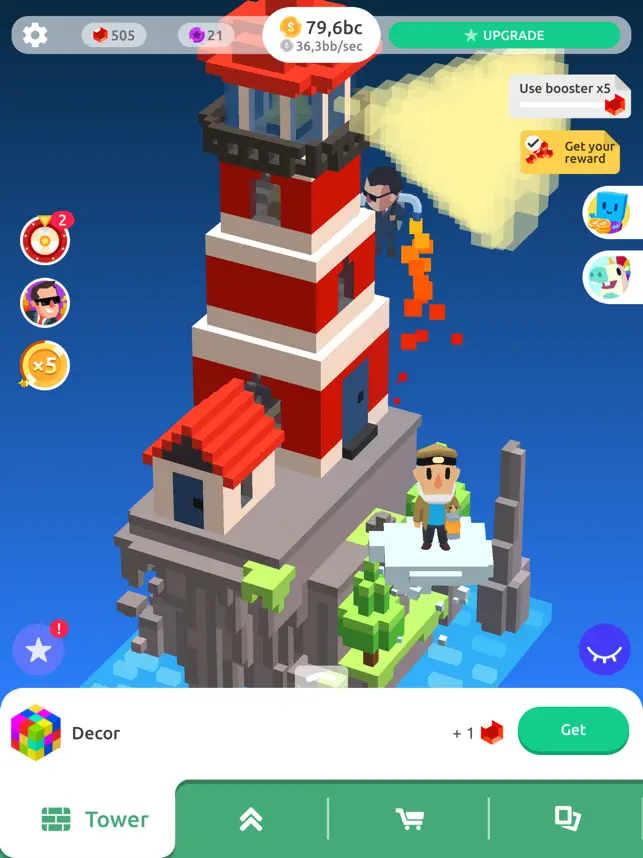Claim the Get your reward offer
The height and width of the screenshot is (858, 643).
pos(569,152)
